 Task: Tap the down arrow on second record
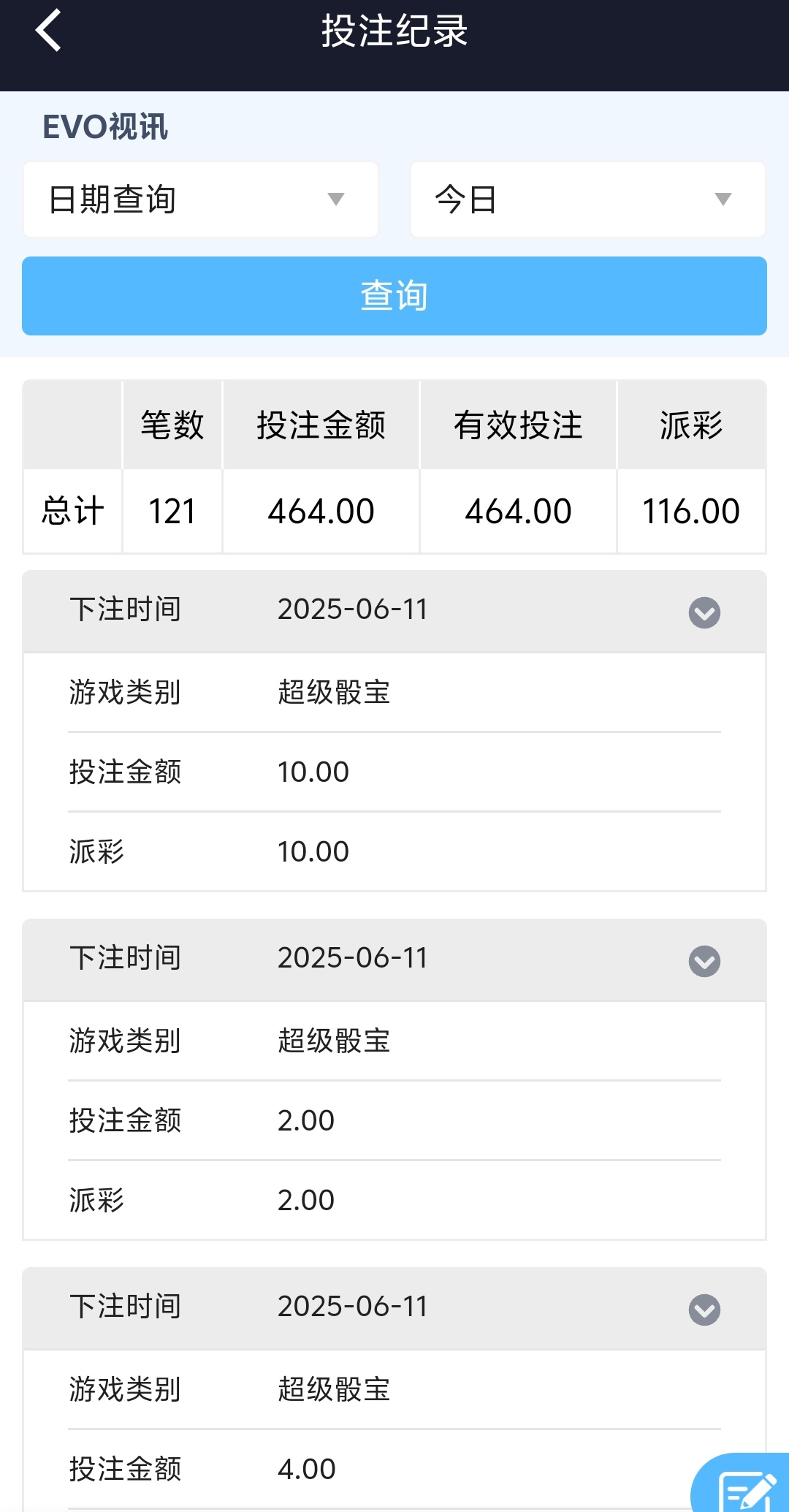point(704,960)
